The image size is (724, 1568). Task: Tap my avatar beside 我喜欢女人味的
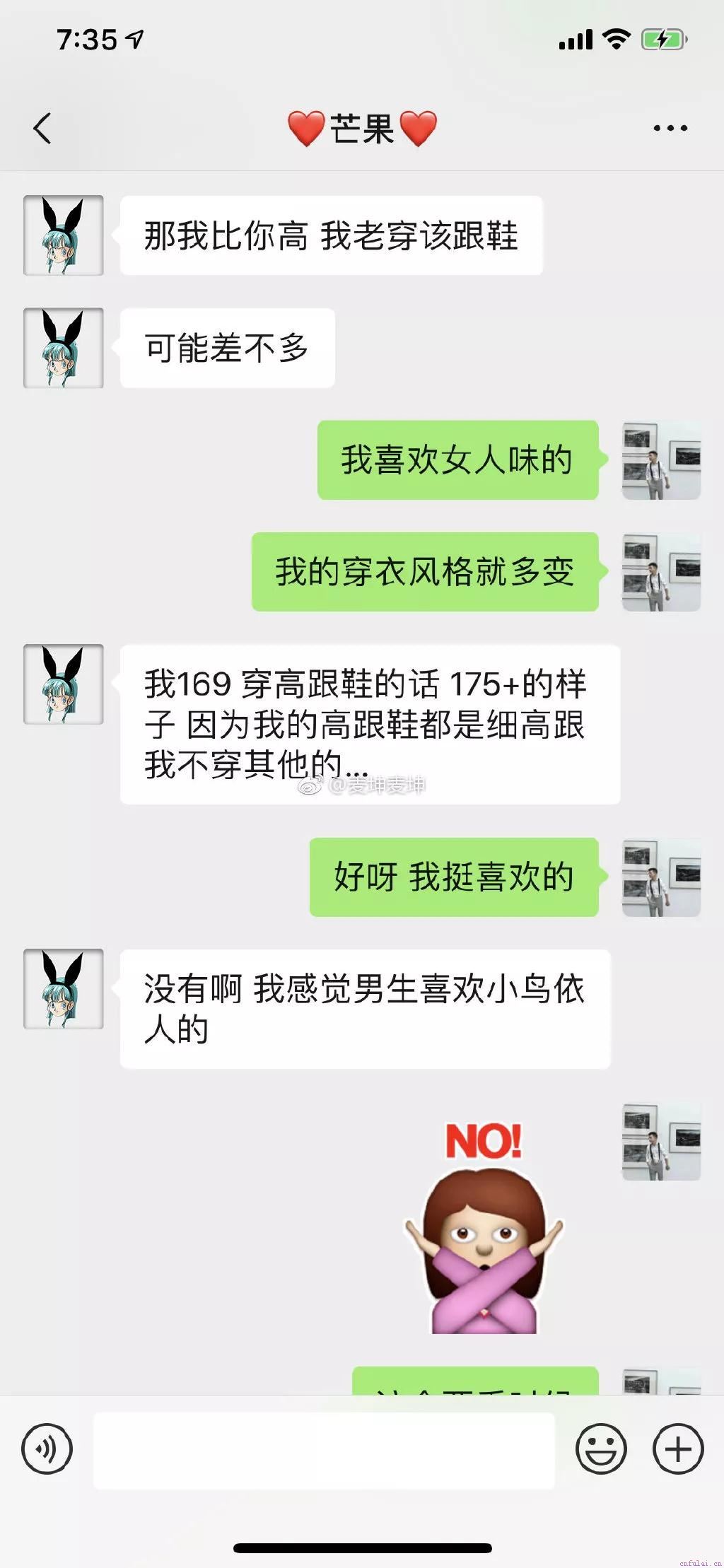[661, 460]
